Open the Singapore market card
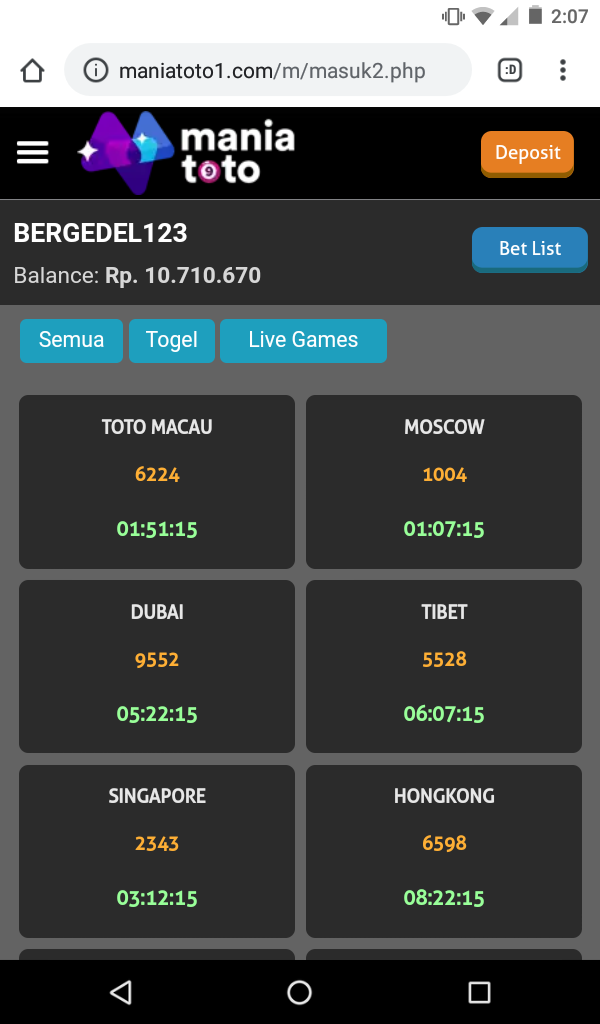The width and height of the screenshot is (600, 1024). point(157,850)
